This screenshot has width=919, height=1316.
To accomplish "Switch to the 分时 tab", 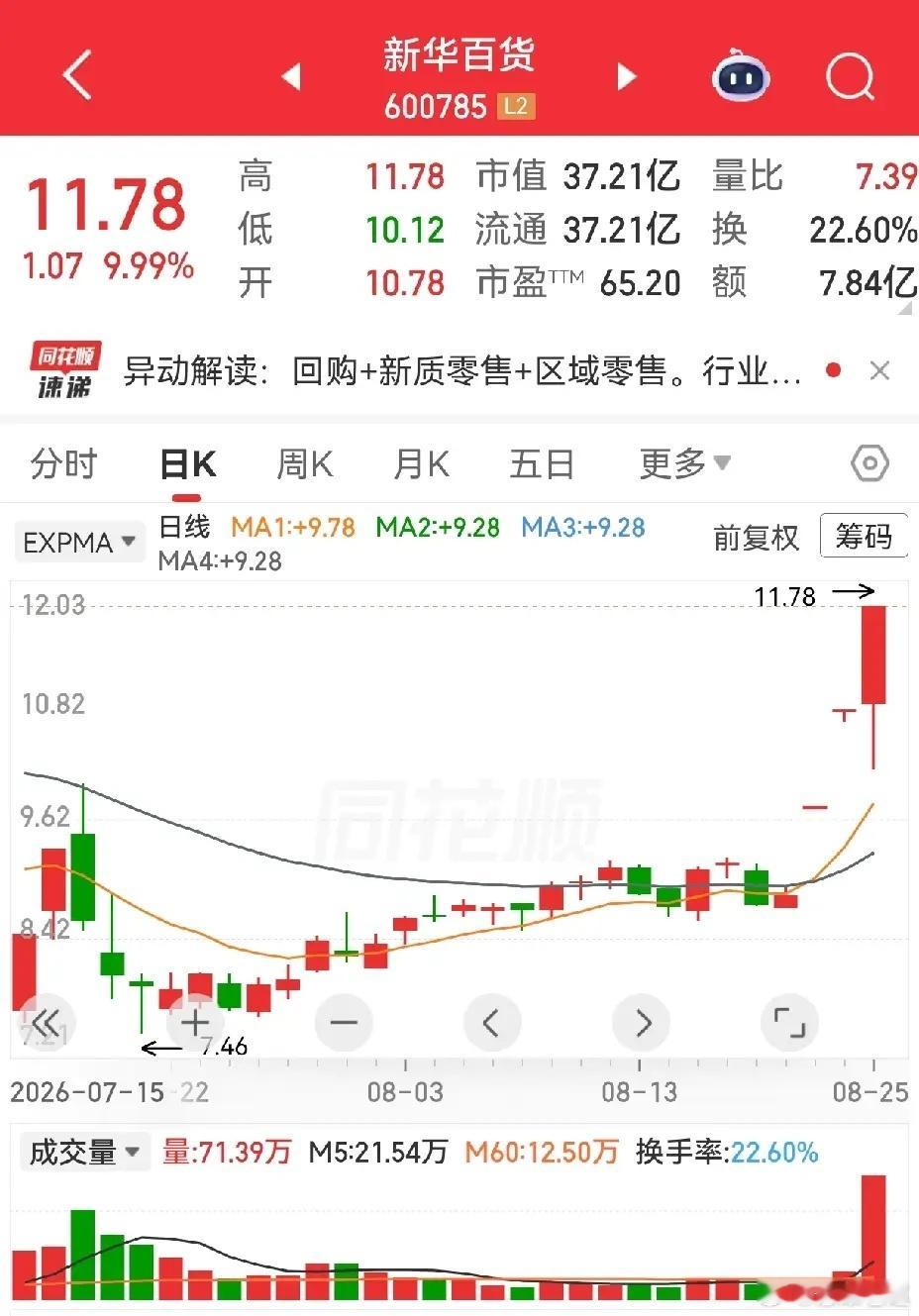I will pyautogui.click(x=63, y=463).
